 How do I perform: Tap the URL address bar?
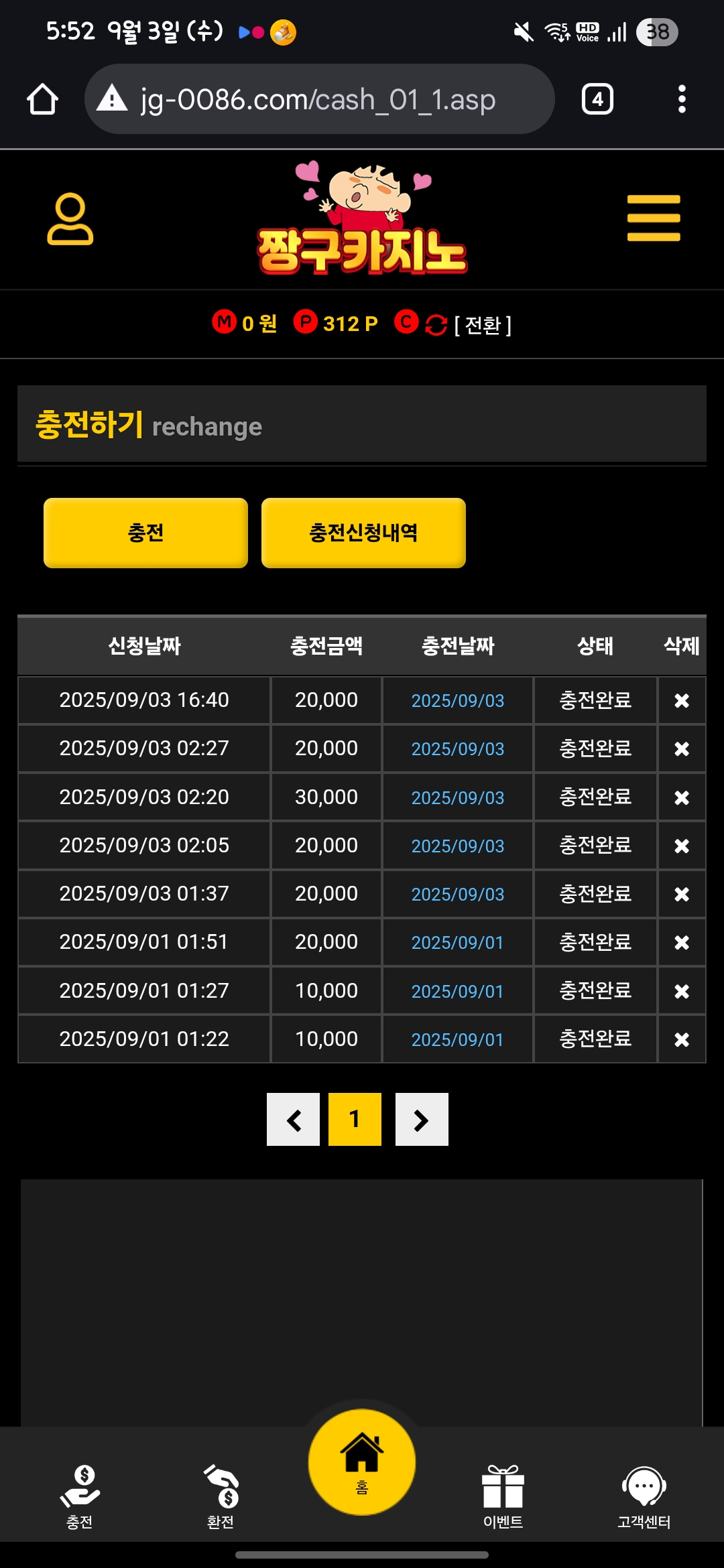(318, 99)
